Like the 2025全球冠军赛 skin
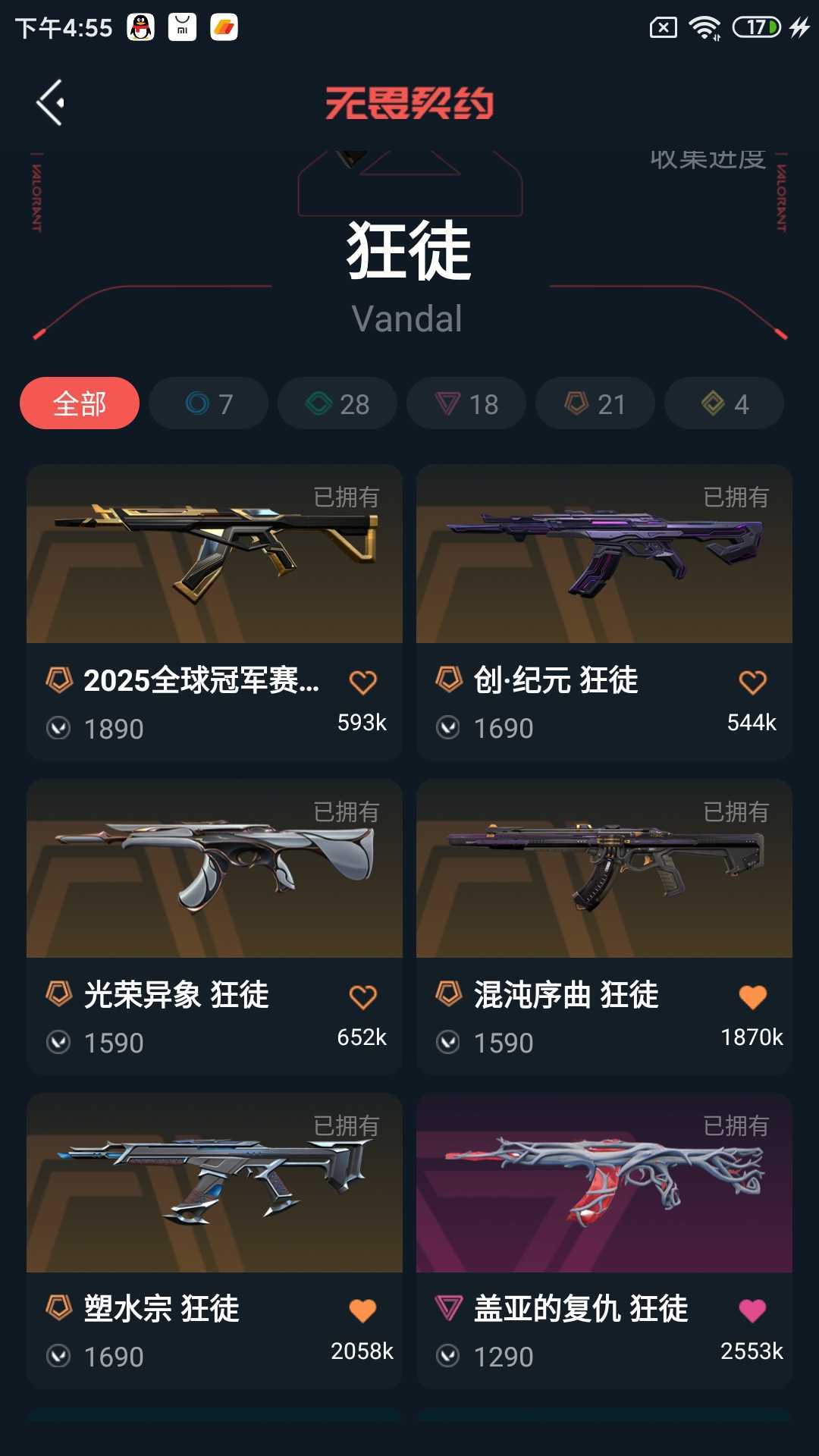 pyautogui.click(x=362, y=682)
